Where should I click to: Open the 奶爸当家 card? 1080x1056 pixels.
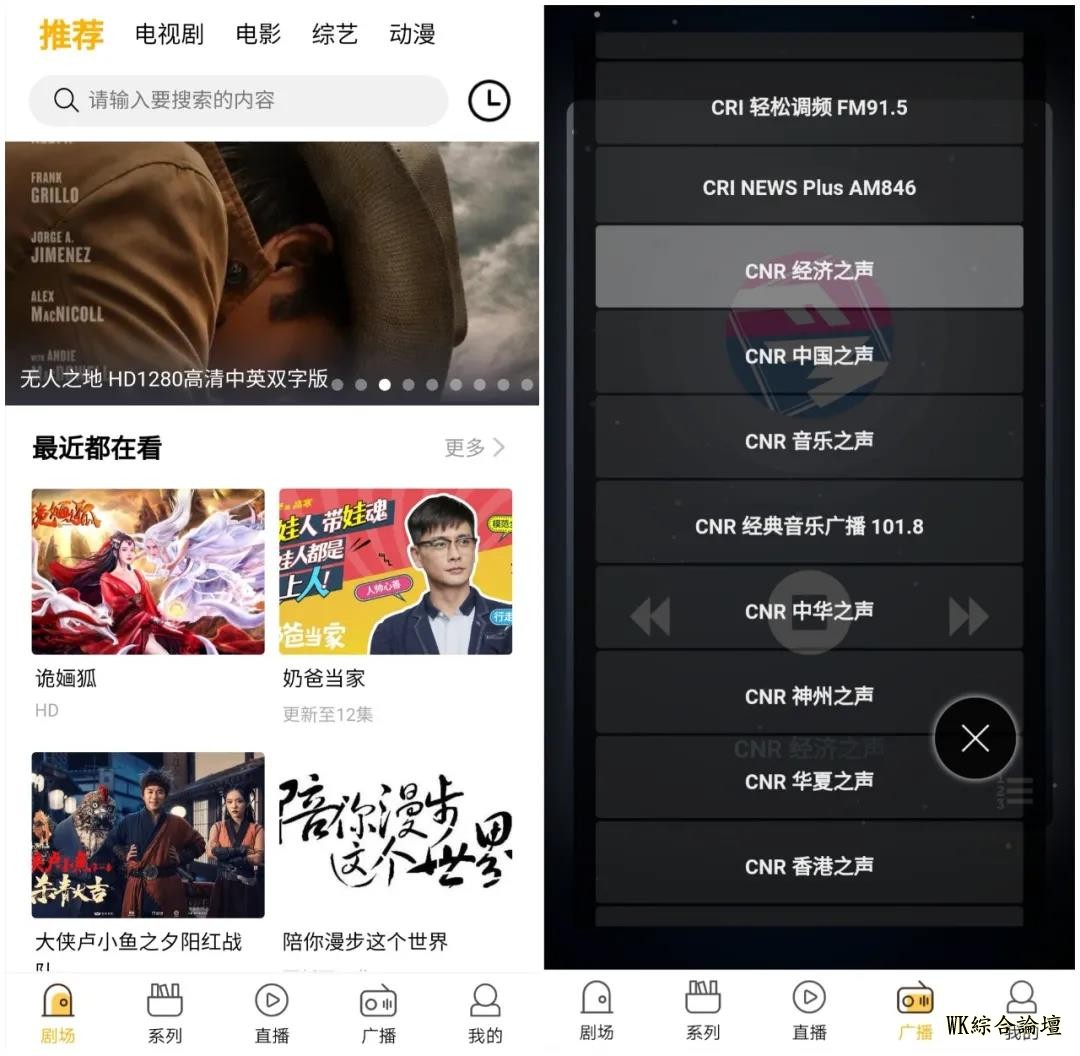(395, 571)
